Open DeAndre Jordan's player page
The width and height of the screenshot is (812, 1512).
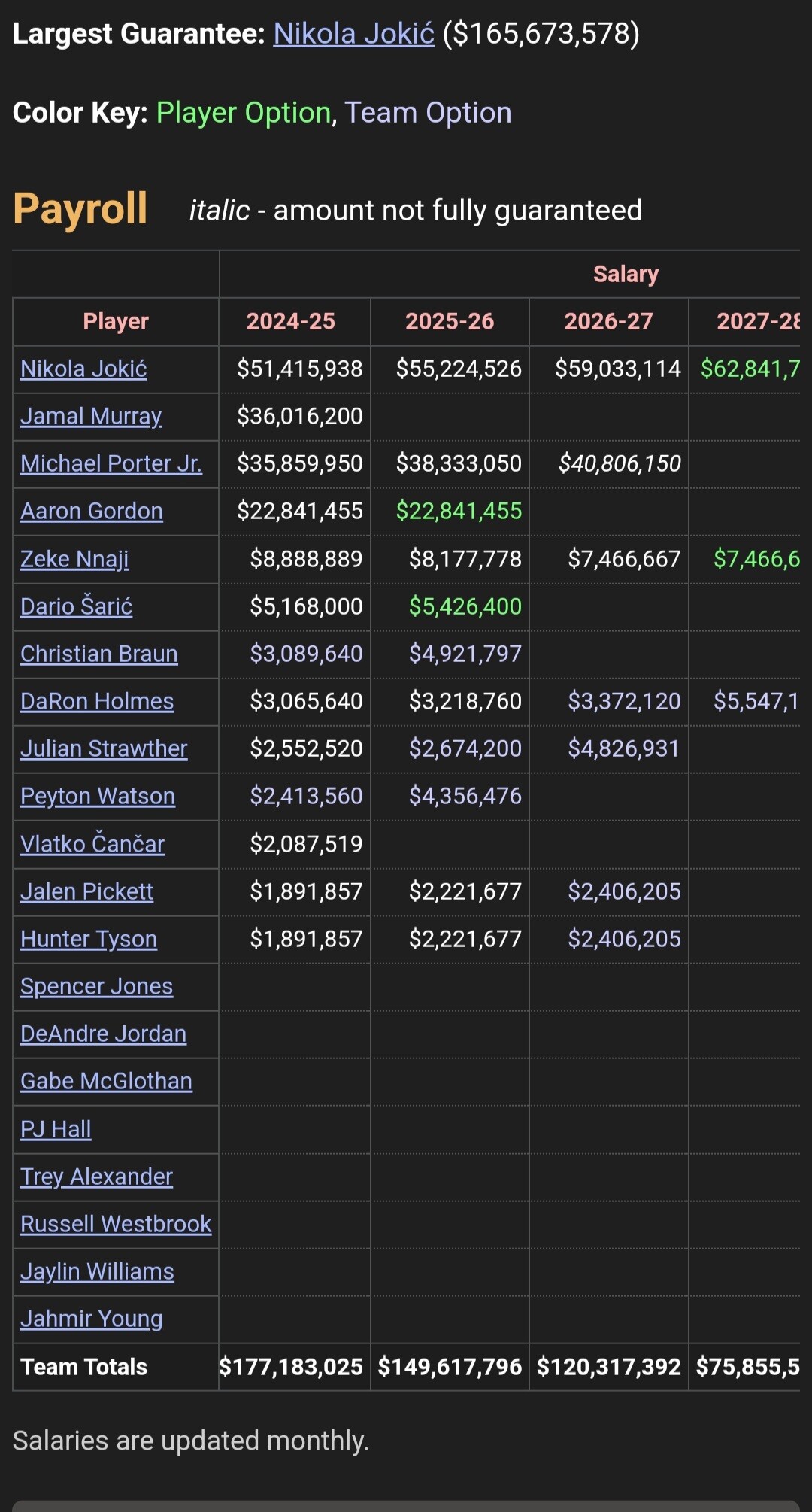point(103,1034)
